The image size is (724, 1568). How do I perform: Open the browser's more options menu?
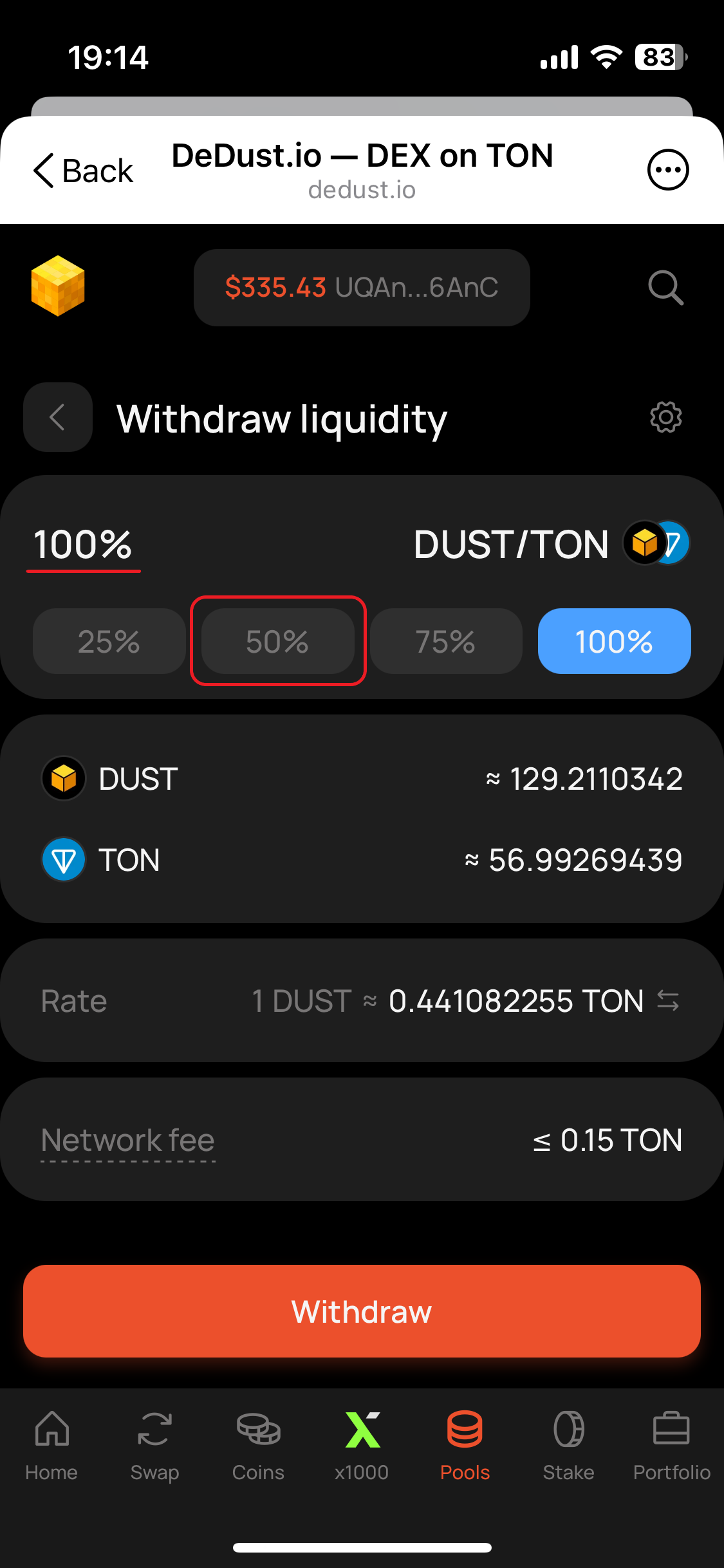[667, 170]
